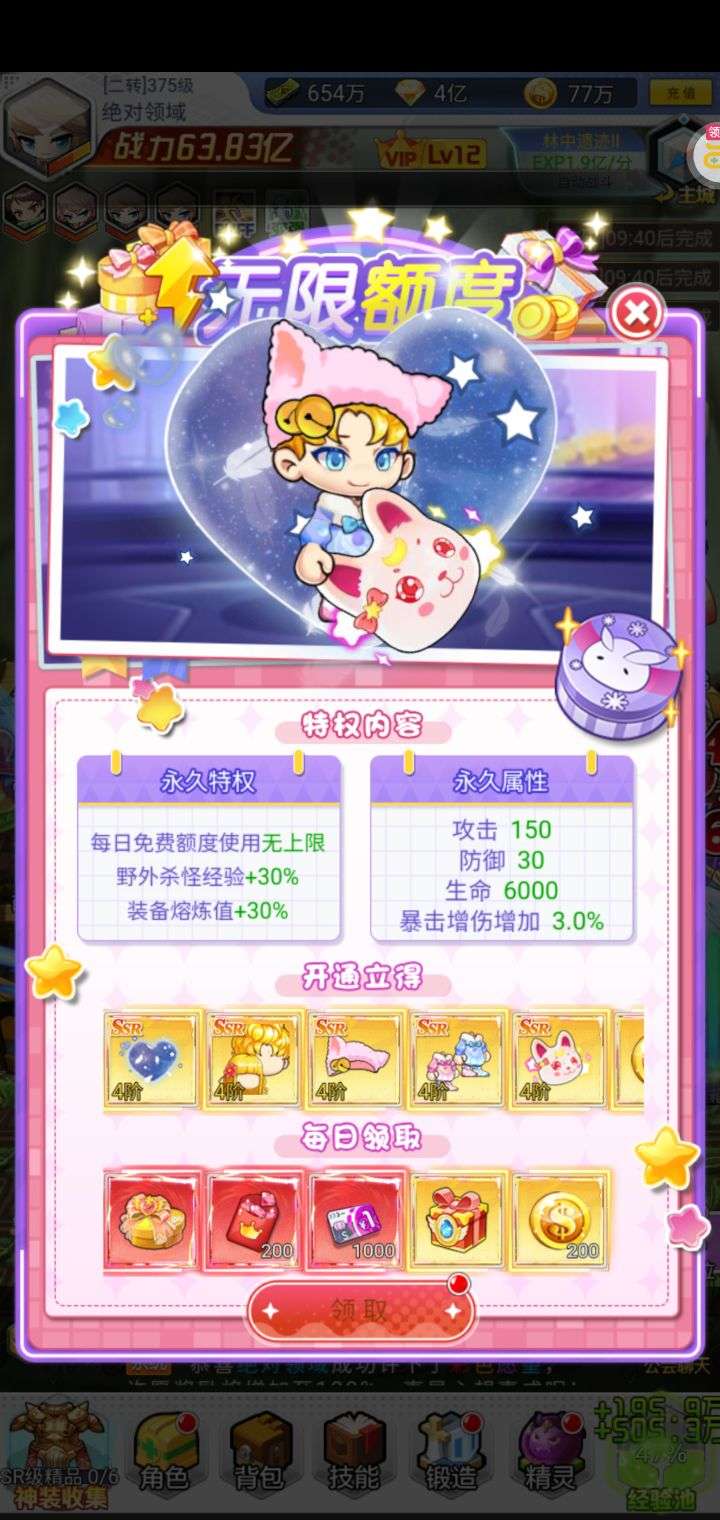View the SSR rabbit mask reward
The height and width of the screenshot is (1520, 720).
[x=560, y=1060]
